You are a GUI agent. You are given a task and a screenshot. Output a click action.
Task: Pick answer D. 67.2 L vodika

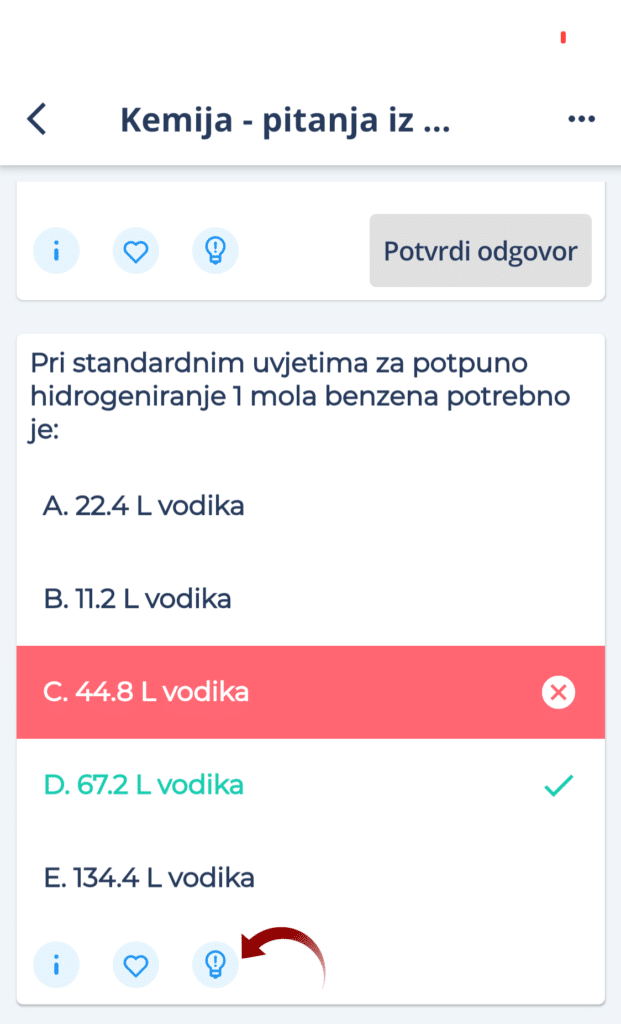[x=311, y=785]
